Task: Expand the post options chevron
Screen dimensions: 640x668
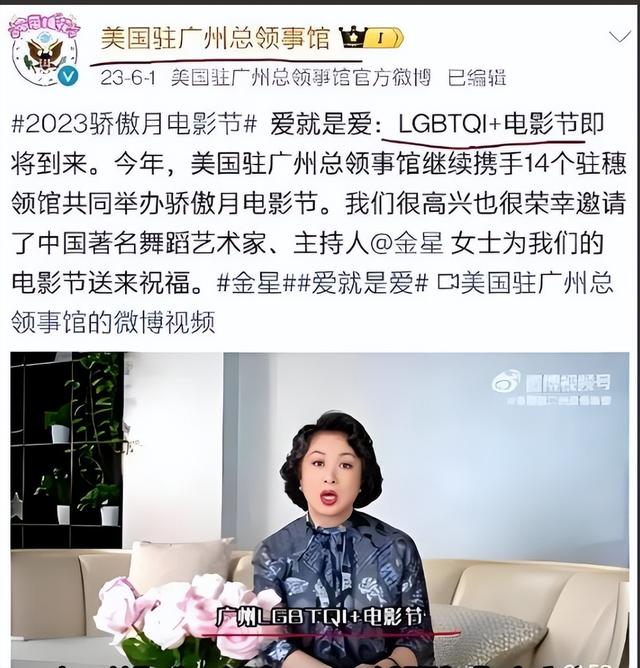Action: coord(619,37)
